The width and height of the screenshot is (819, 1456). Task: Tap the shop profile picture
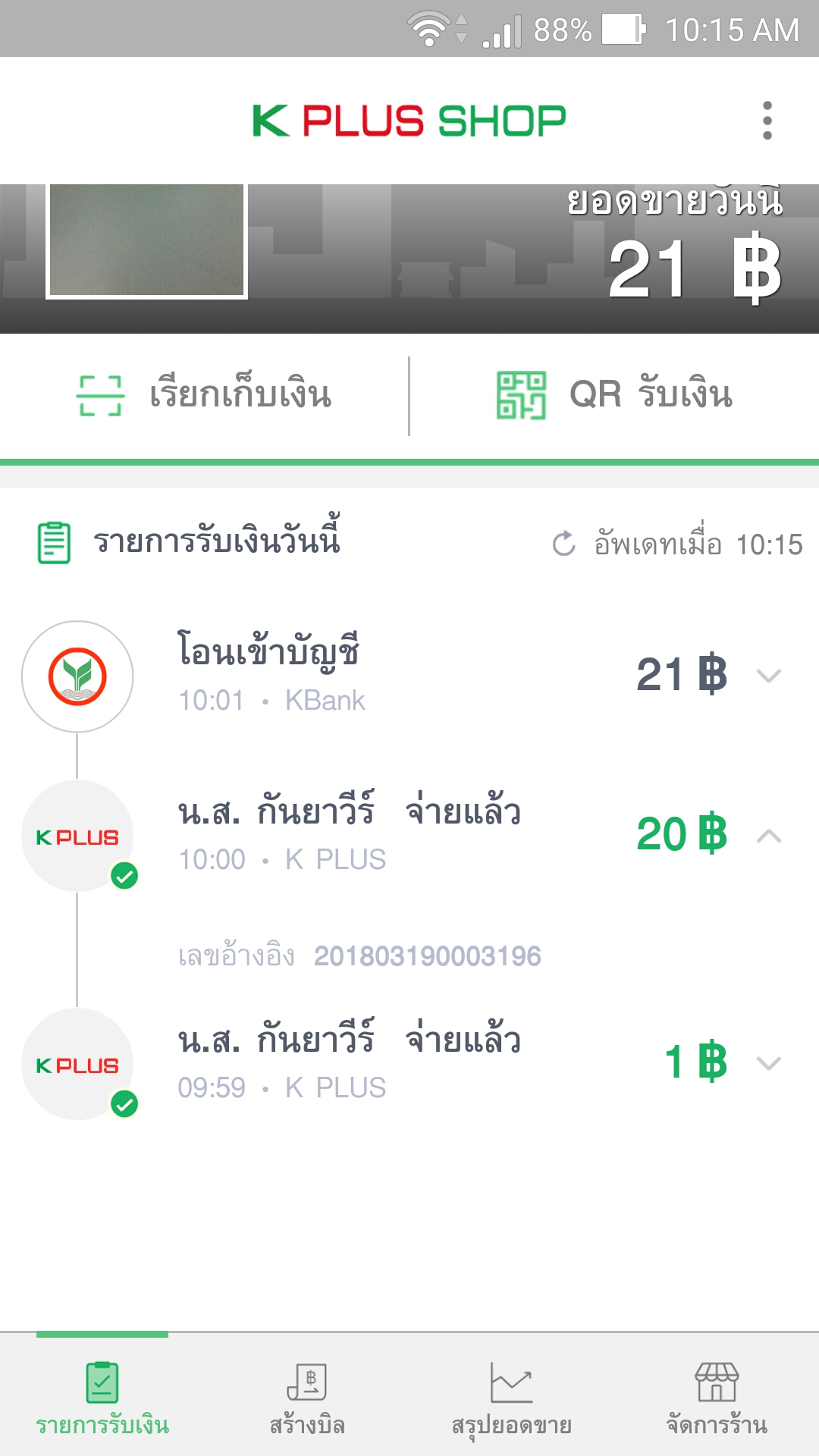pyautogui.click(x=147, y=240)
